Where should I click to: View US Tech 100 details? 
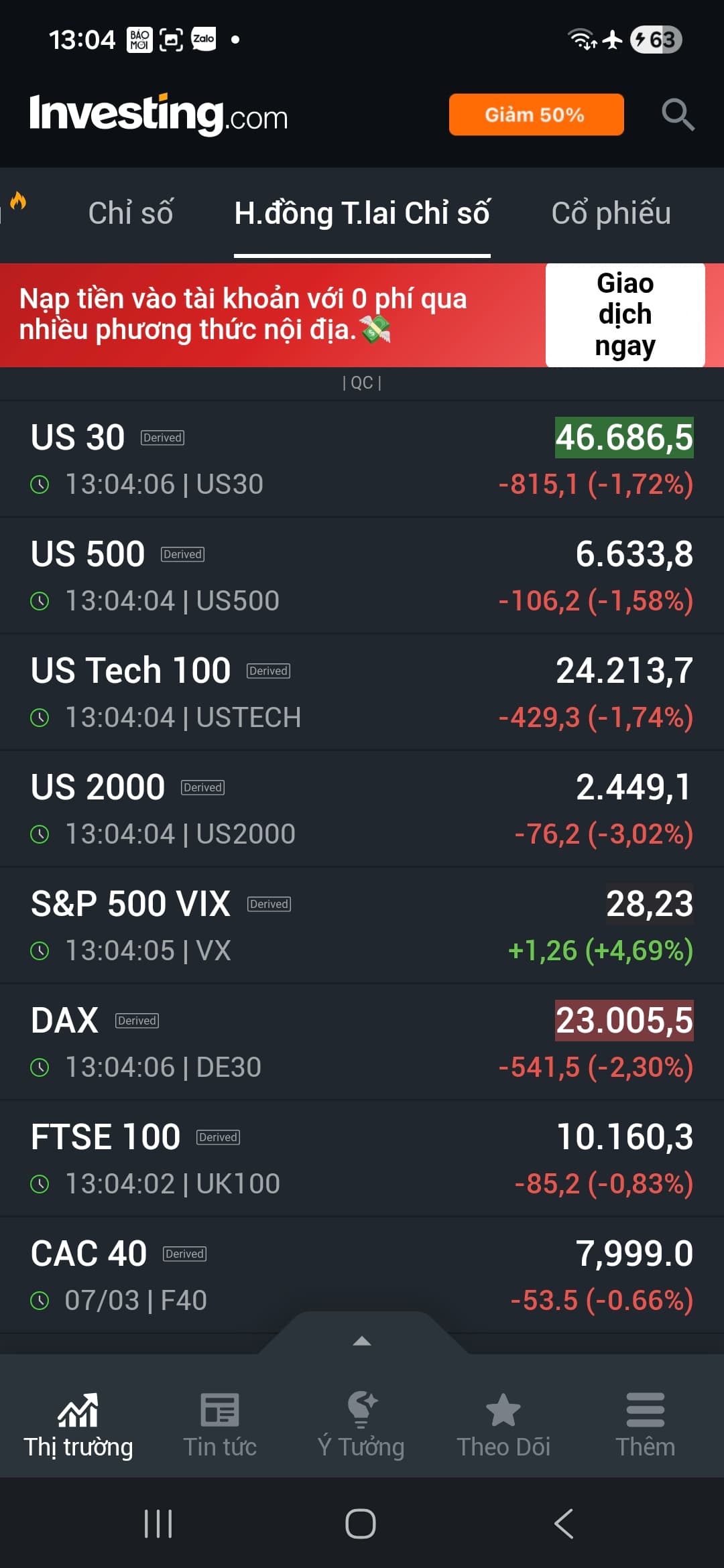click(x=362, y=693)
